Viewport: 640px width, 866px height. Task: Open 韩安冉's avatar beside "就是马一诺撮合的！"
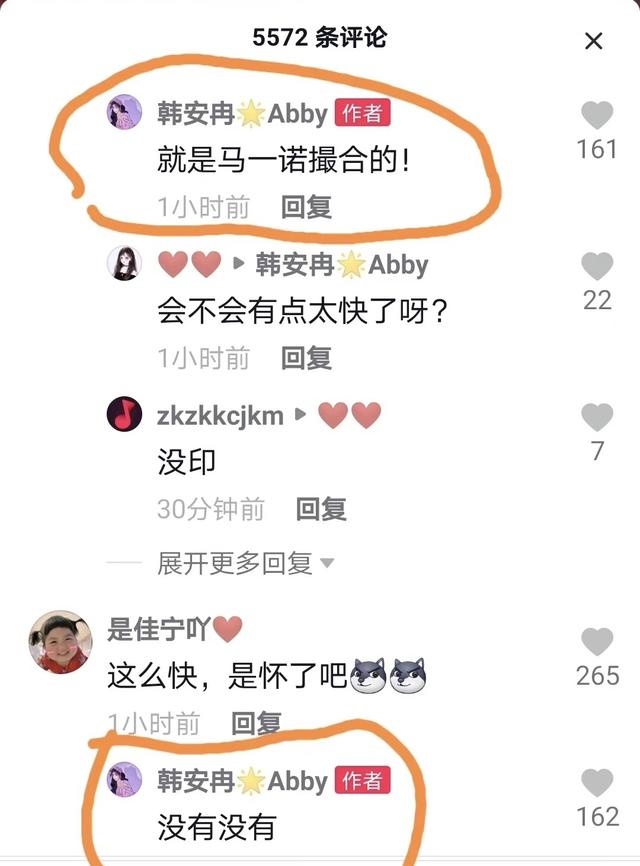[125, 113]
